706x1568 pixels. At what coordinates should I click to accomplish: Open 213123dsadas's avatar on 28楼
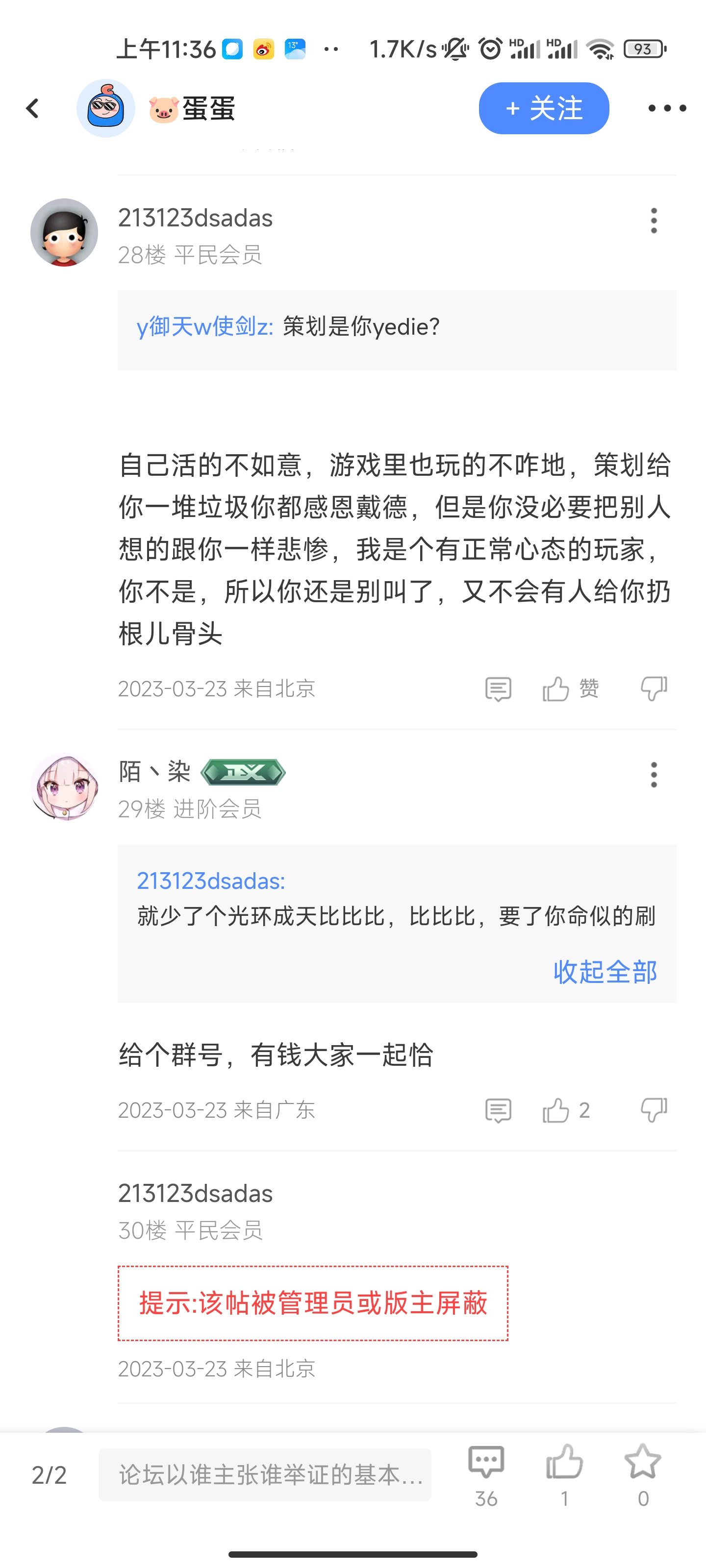pos(64,233)
